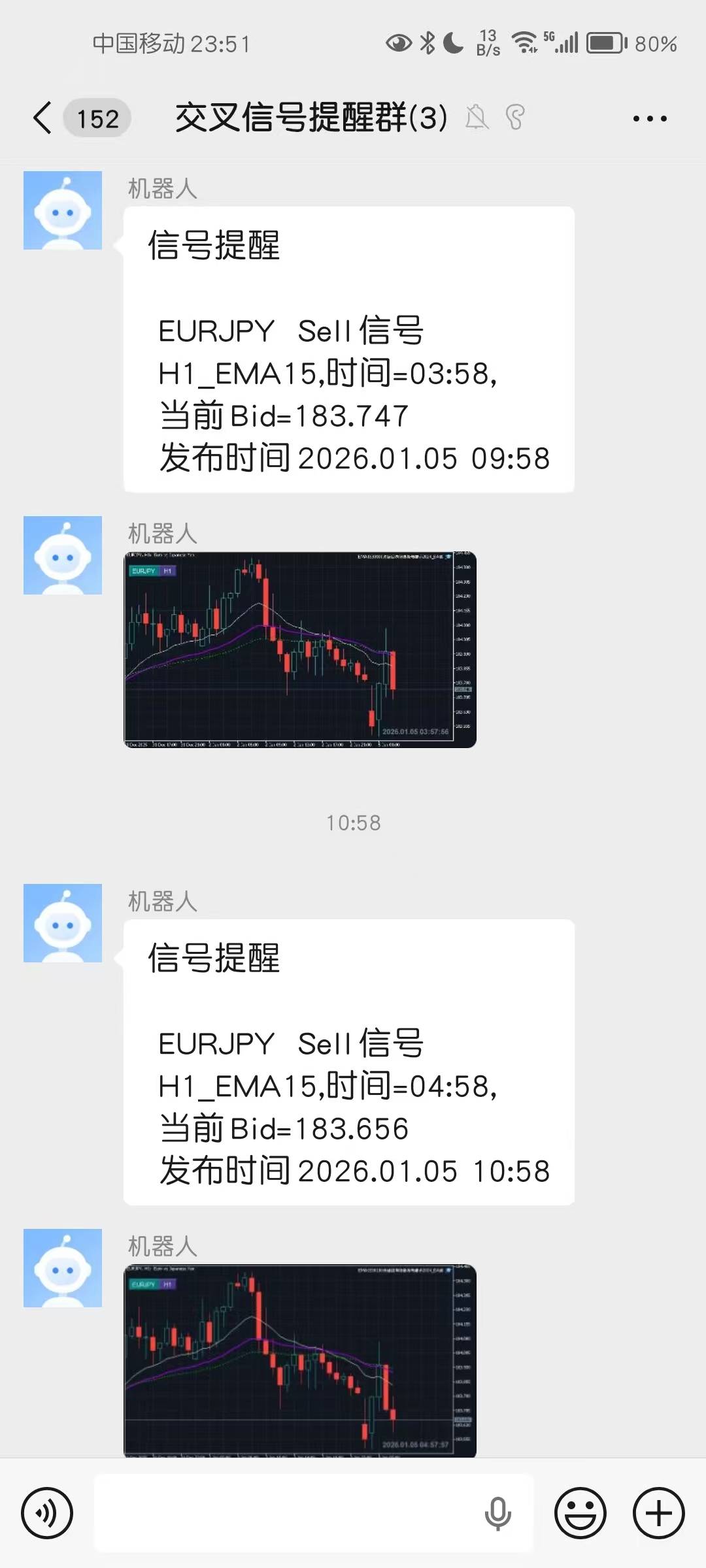Open the group more options via three dots

[650, 118]
